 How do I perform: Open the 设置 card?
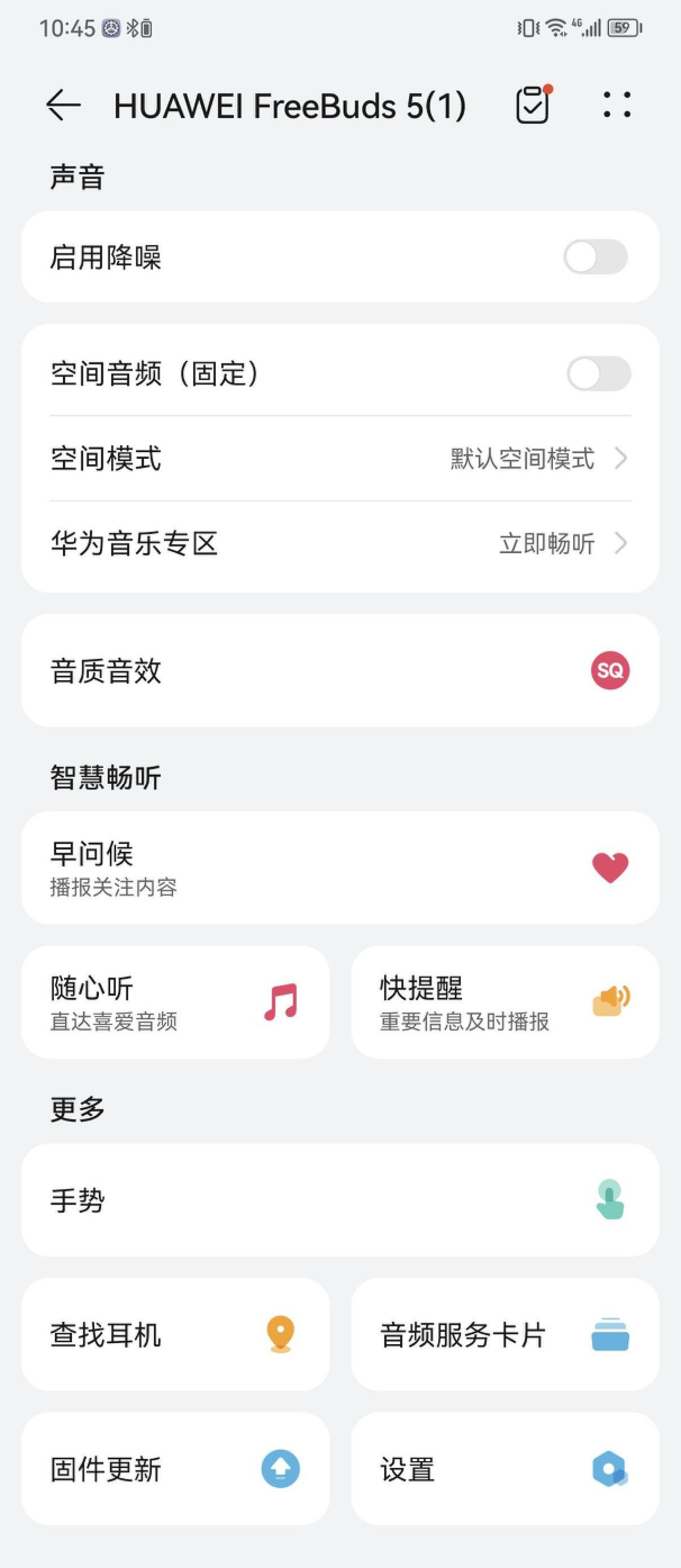tap(505, 1469)
